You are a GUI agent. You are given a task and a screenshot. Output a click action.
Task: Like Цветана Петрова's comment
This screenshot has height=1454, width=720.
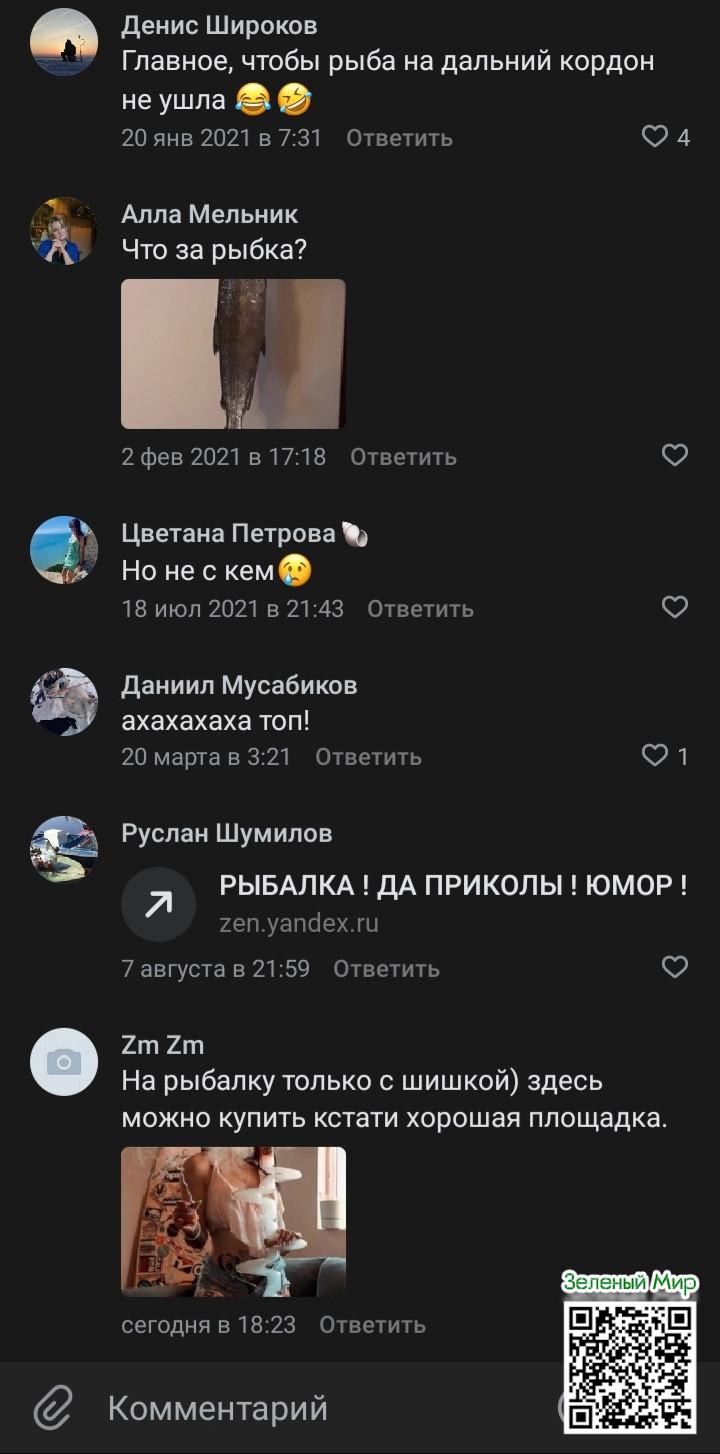(675, 607)
